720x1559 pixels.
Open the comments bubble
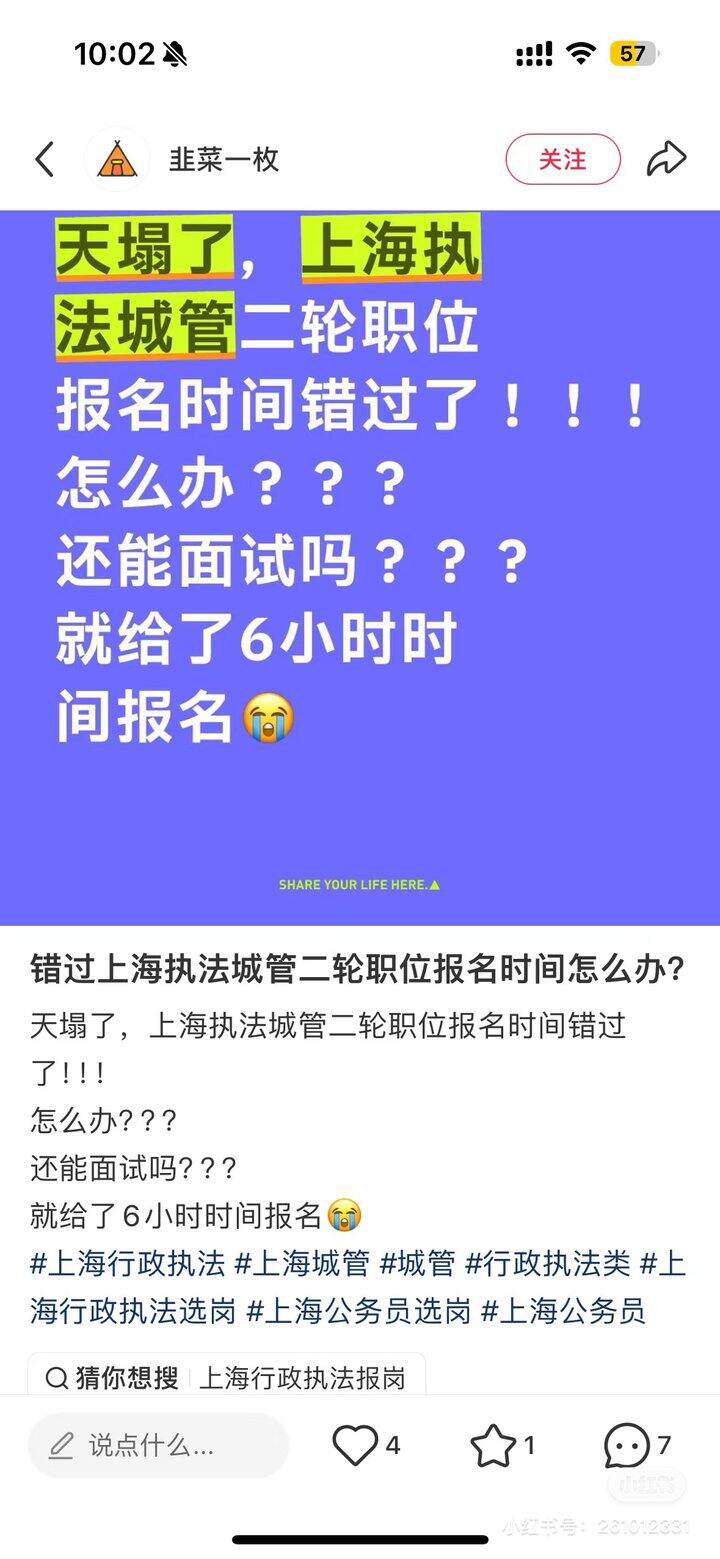pos(627,1445)
